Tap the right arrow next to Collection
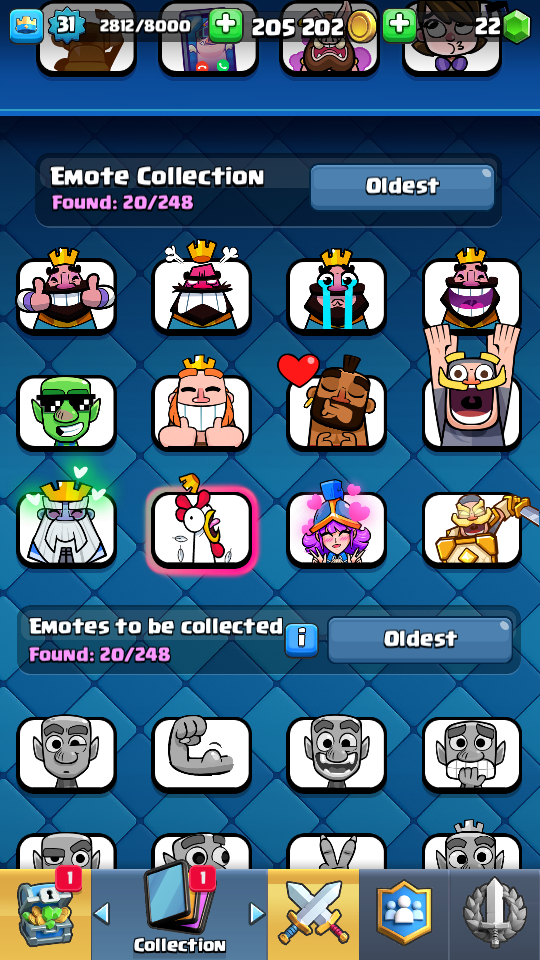 click(x=257, y=914)
